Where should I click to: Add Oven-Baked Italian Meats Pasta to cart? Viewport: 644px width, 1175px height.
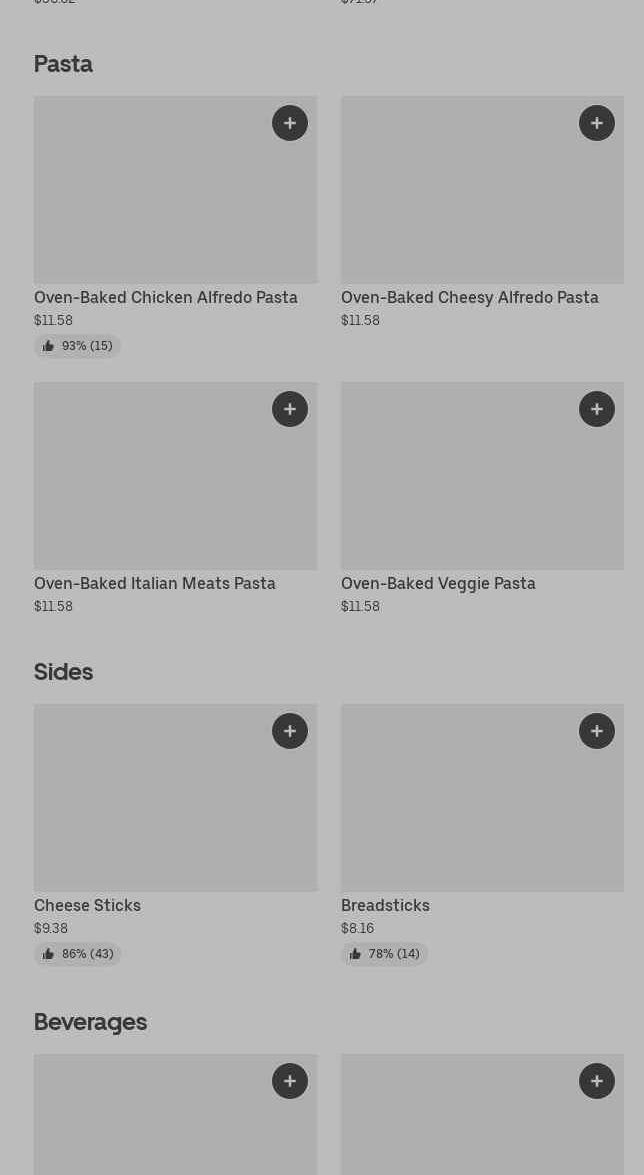[x=290, y=409]
